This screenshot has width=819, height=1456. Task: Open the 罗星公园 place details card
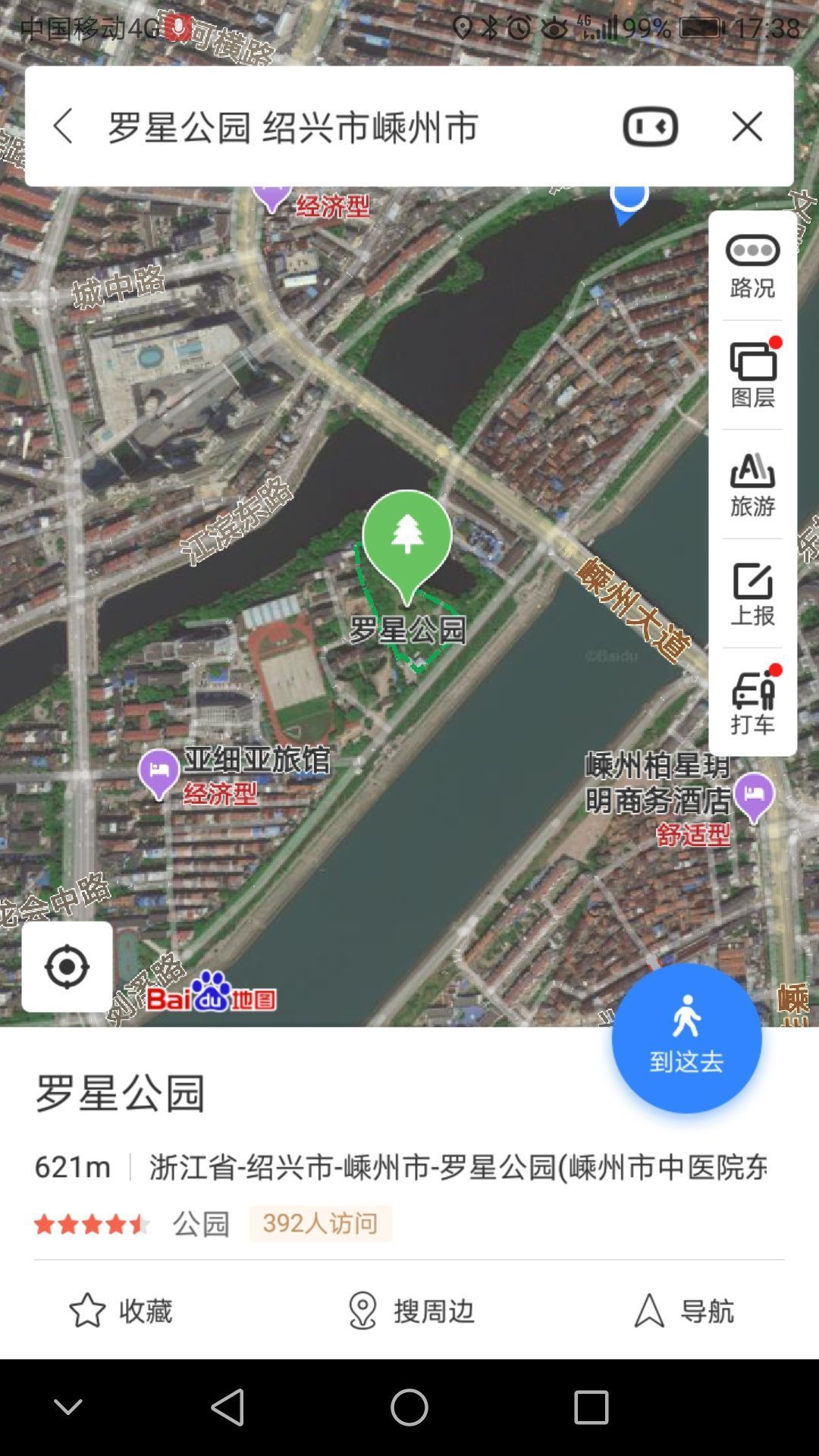(x=120, y=1094)
